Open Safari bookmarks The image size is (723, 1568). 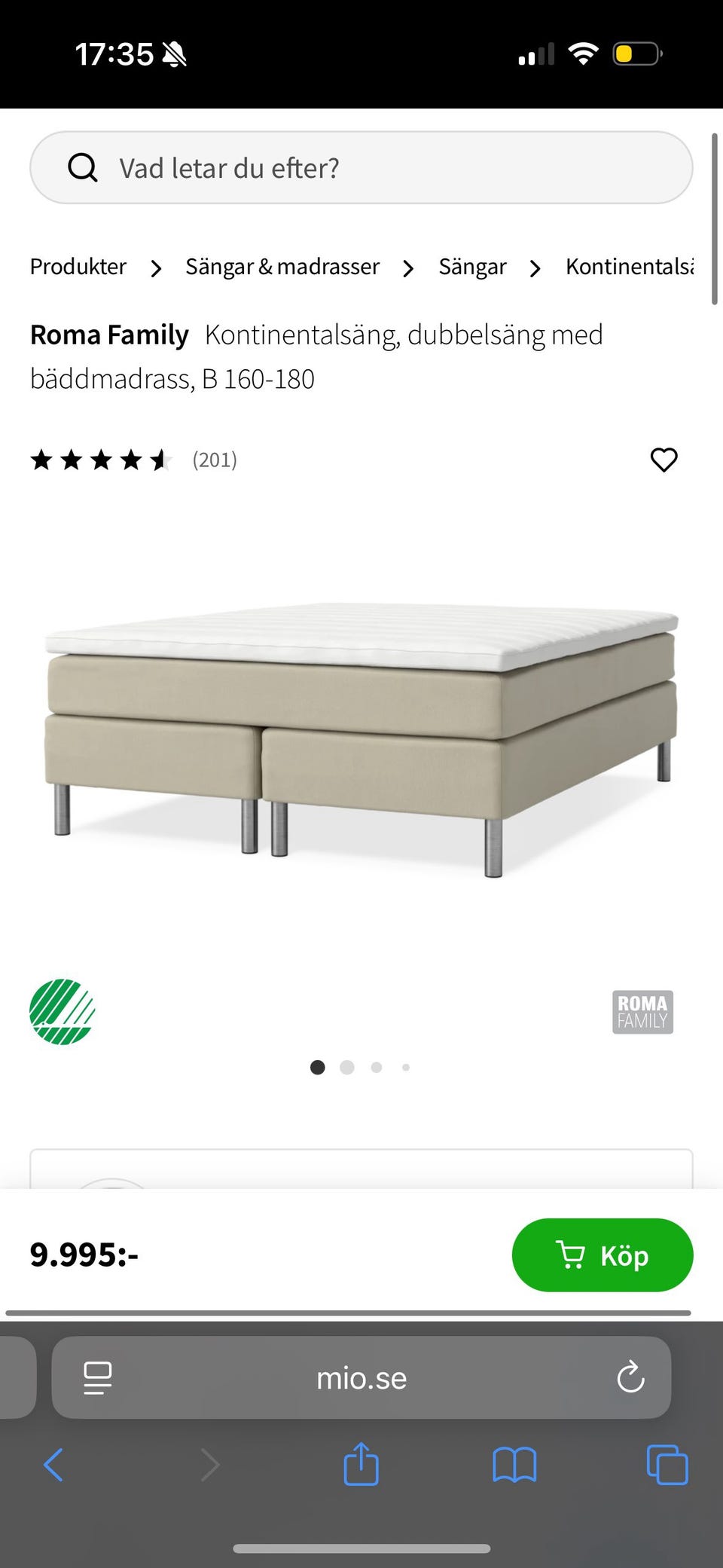pyautogui.click(x=514, y=1466)
